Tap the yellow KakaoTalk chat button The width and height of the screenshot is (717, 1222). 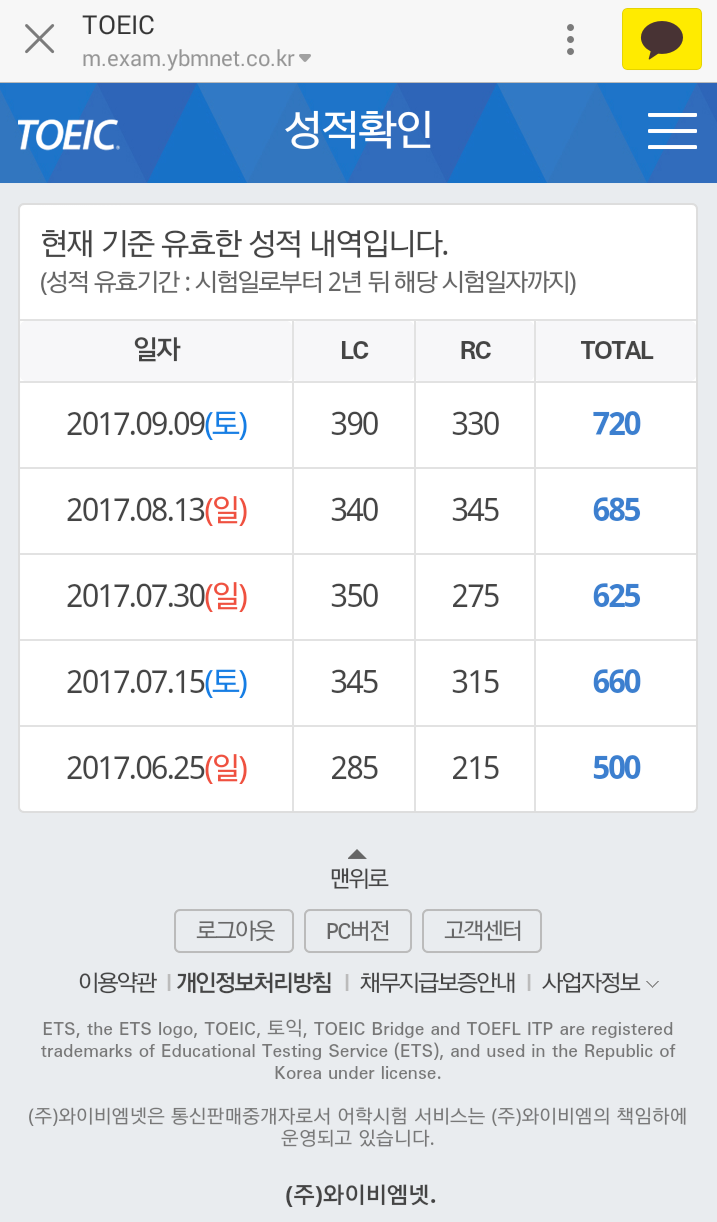pos(662,39)
